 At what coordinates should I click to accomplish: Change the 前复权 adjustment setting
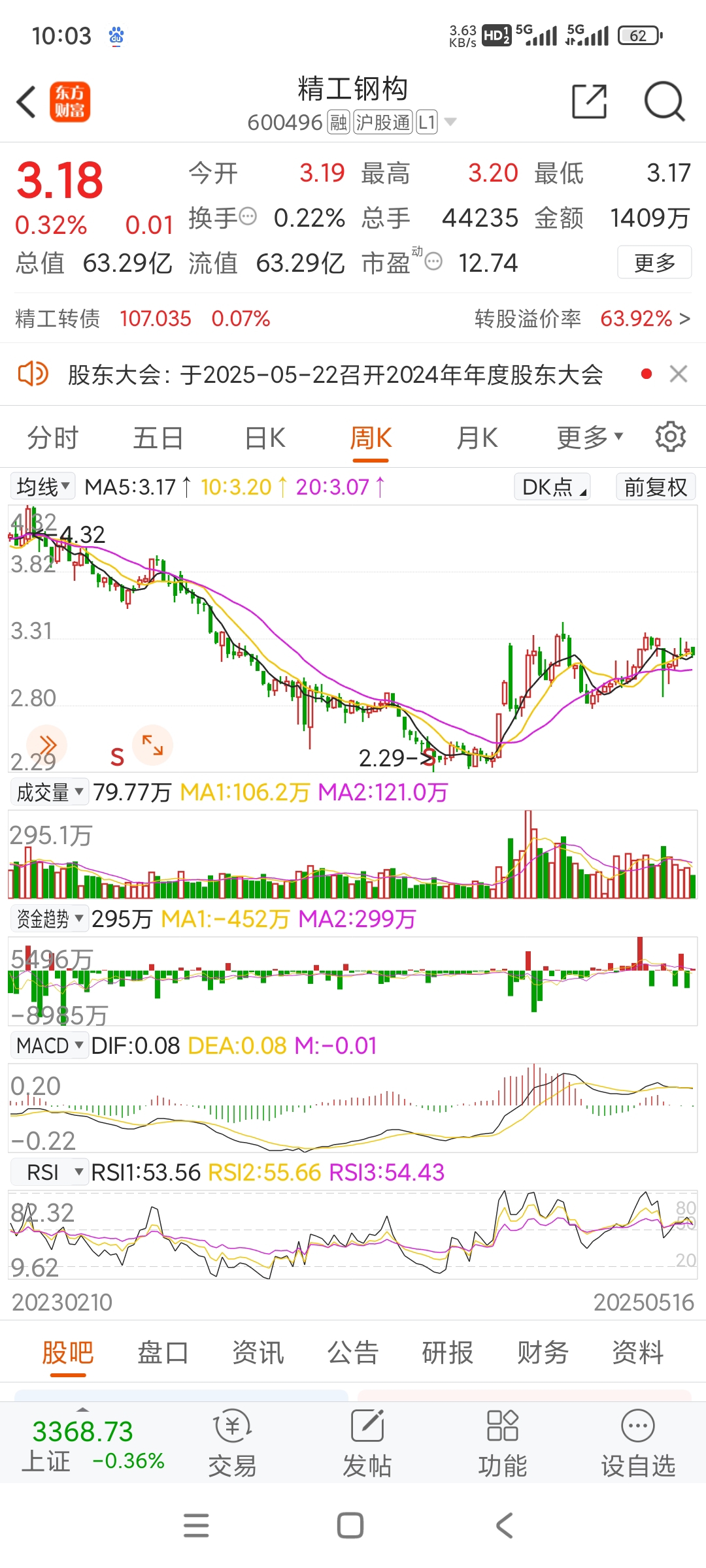[656, 487]
